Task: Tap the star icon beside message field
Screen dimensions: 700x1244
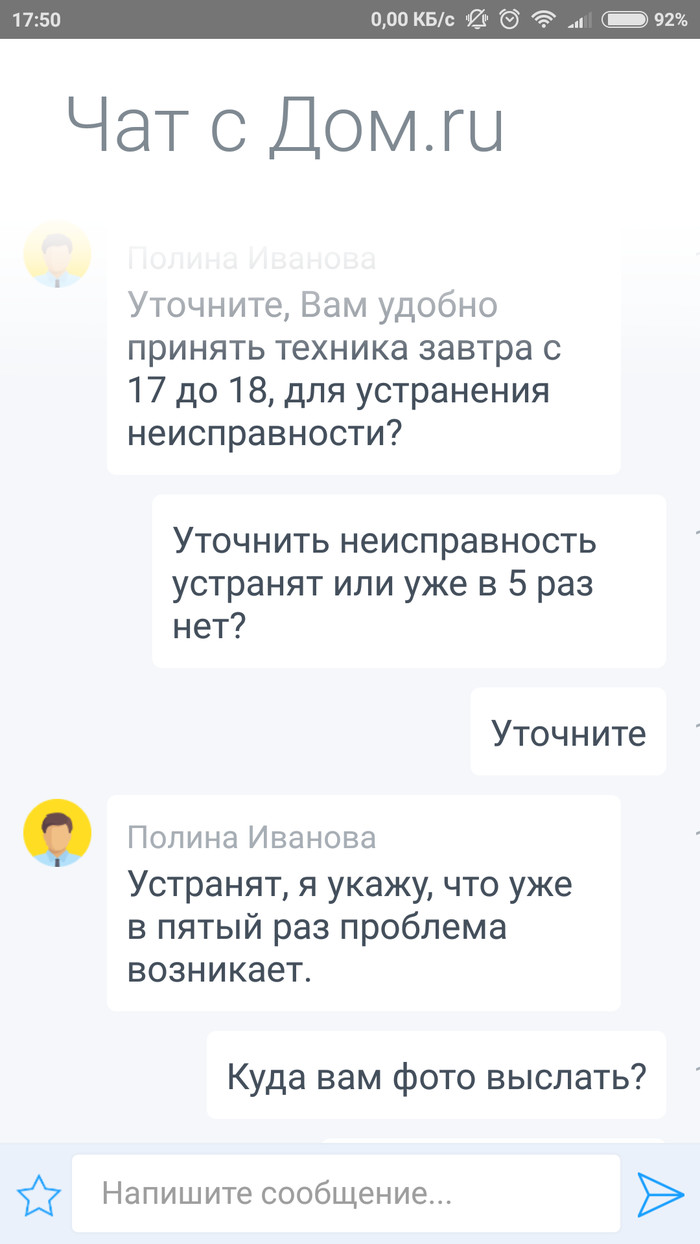Action: click(x=38, y=1195)
